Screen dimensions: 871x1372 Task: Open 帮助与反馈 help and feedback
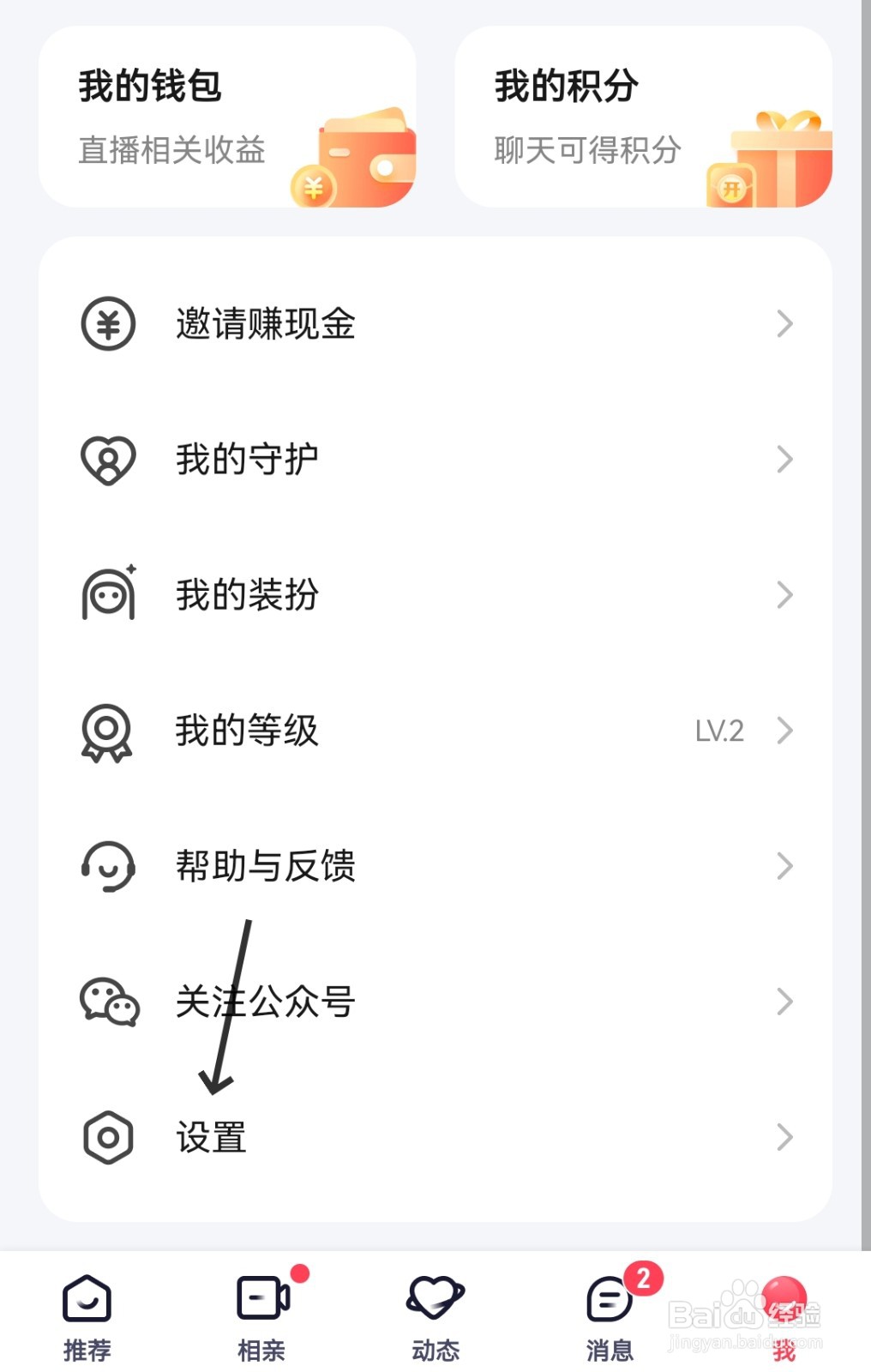tap(435, 866)
